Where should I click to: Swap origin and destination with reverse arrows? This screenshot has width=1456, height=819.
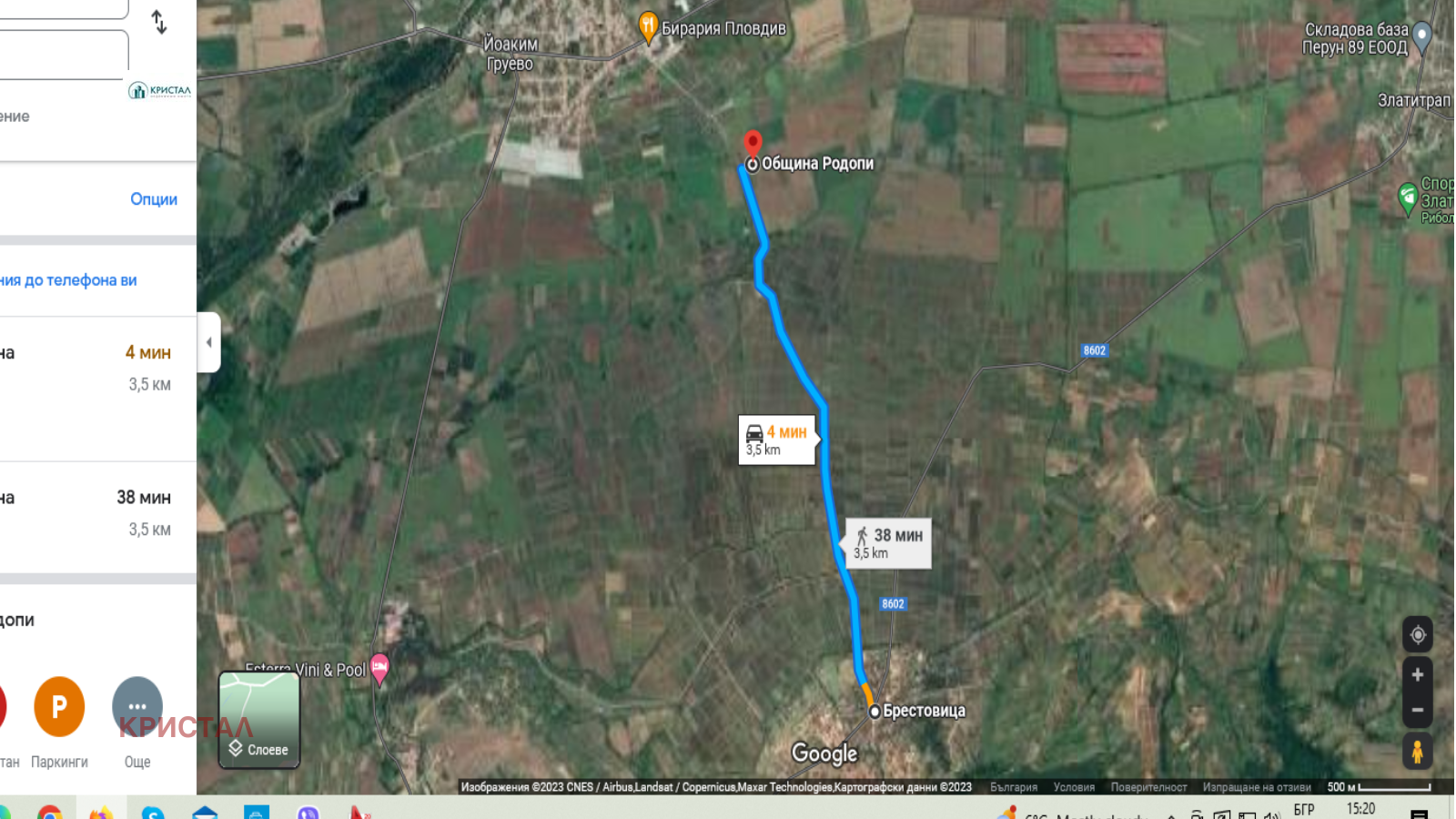coord(159,22)
